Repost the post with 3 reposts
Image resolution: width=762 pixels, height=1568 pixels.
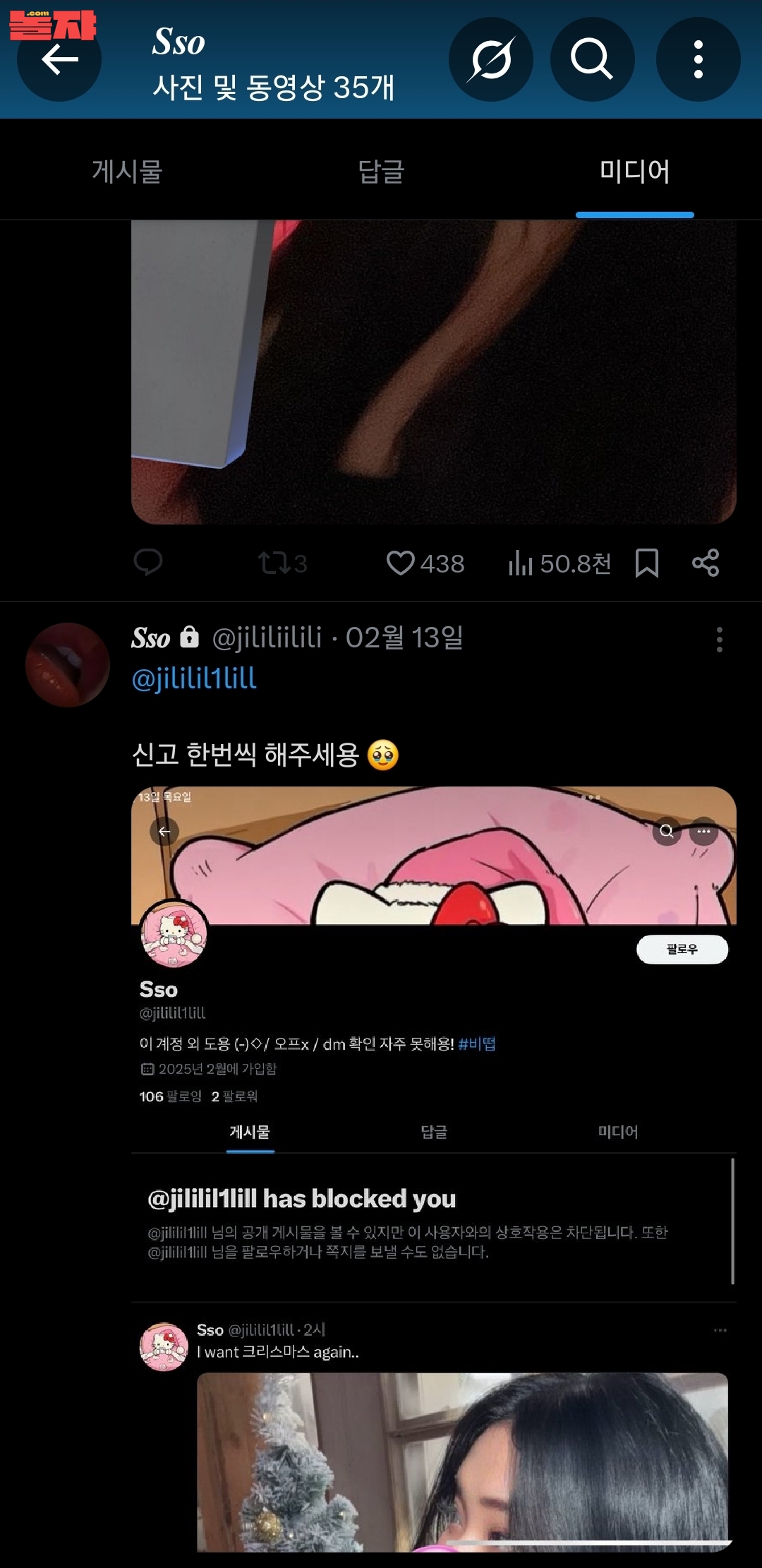point(282,563)
